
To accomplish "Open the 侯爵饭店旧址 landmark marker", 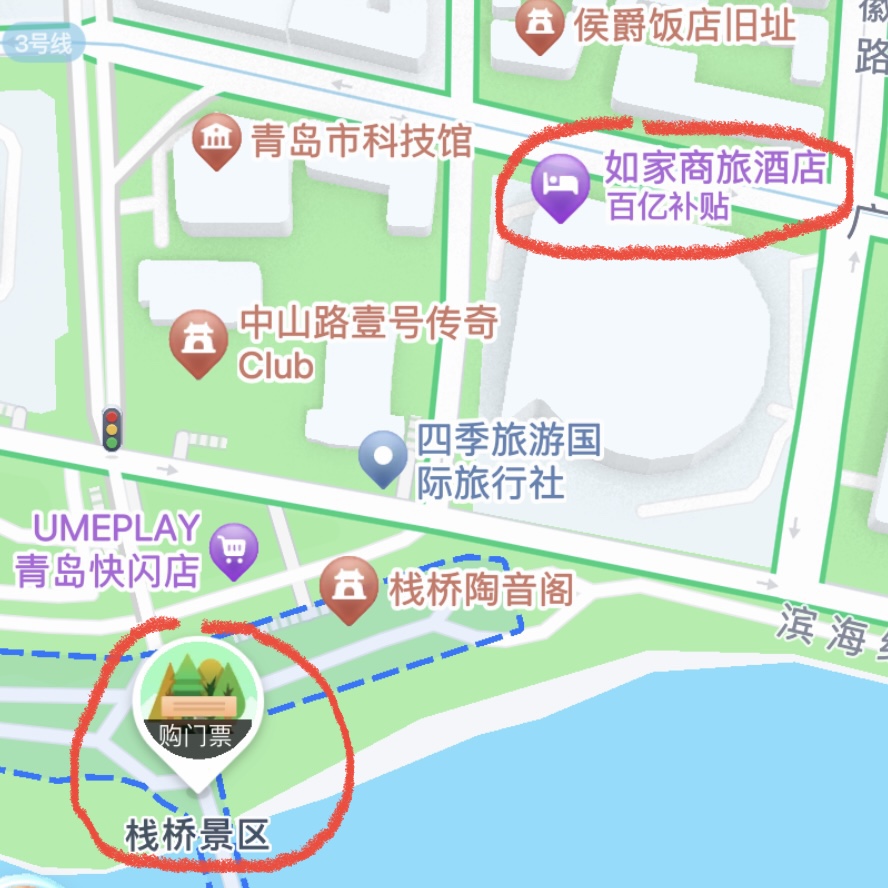I will point(540,24).
